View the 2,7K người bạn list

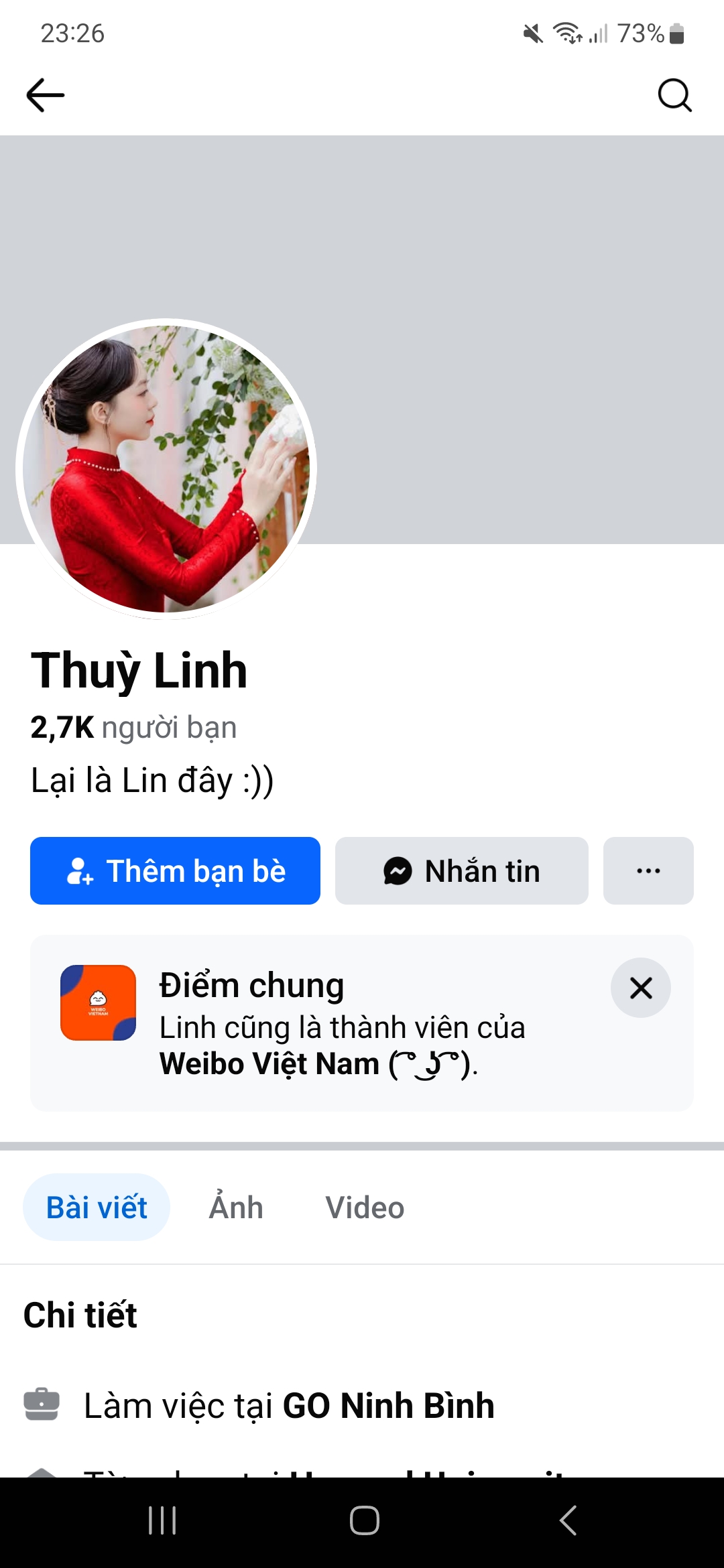(133, 728)
